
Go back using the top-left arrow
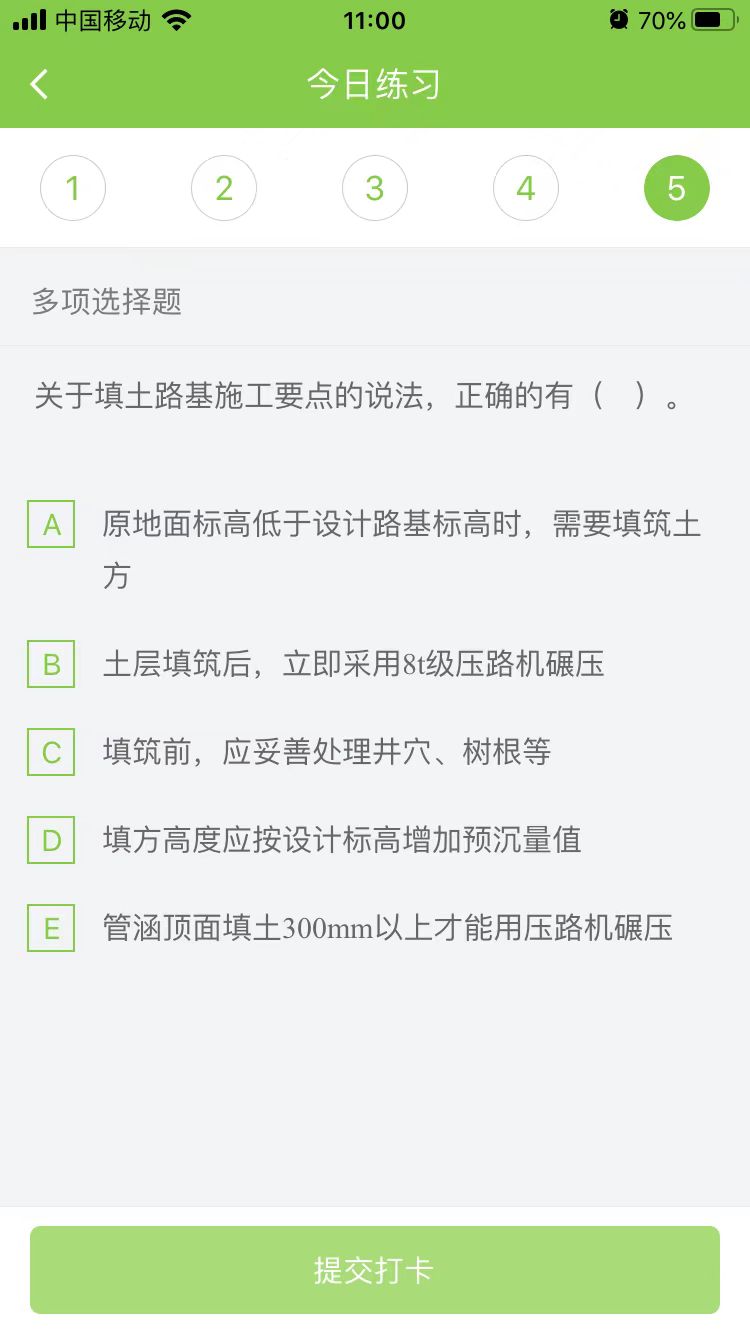(x=39, y=84)
